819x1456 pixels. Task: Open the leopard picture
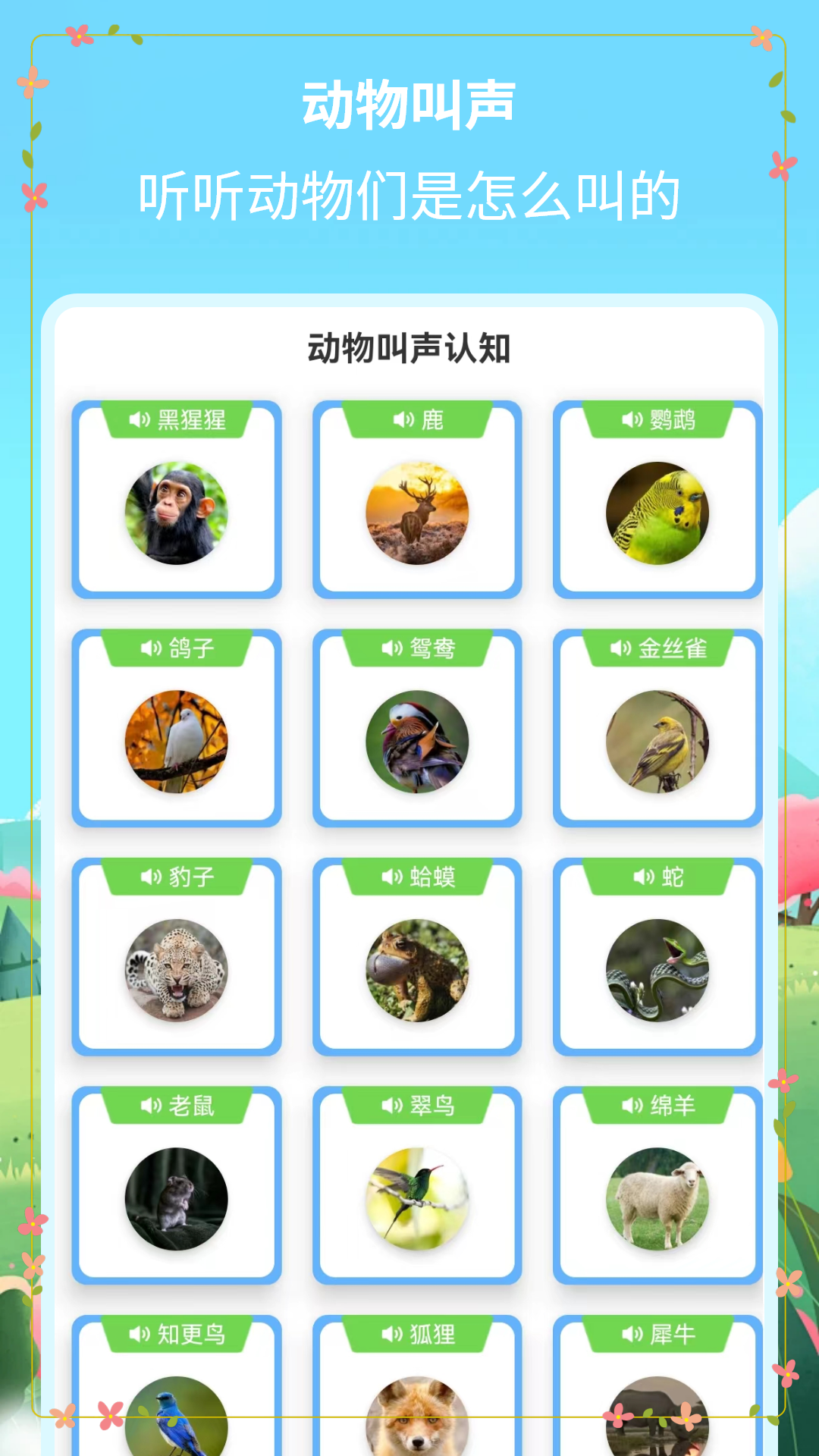[176, 972]
